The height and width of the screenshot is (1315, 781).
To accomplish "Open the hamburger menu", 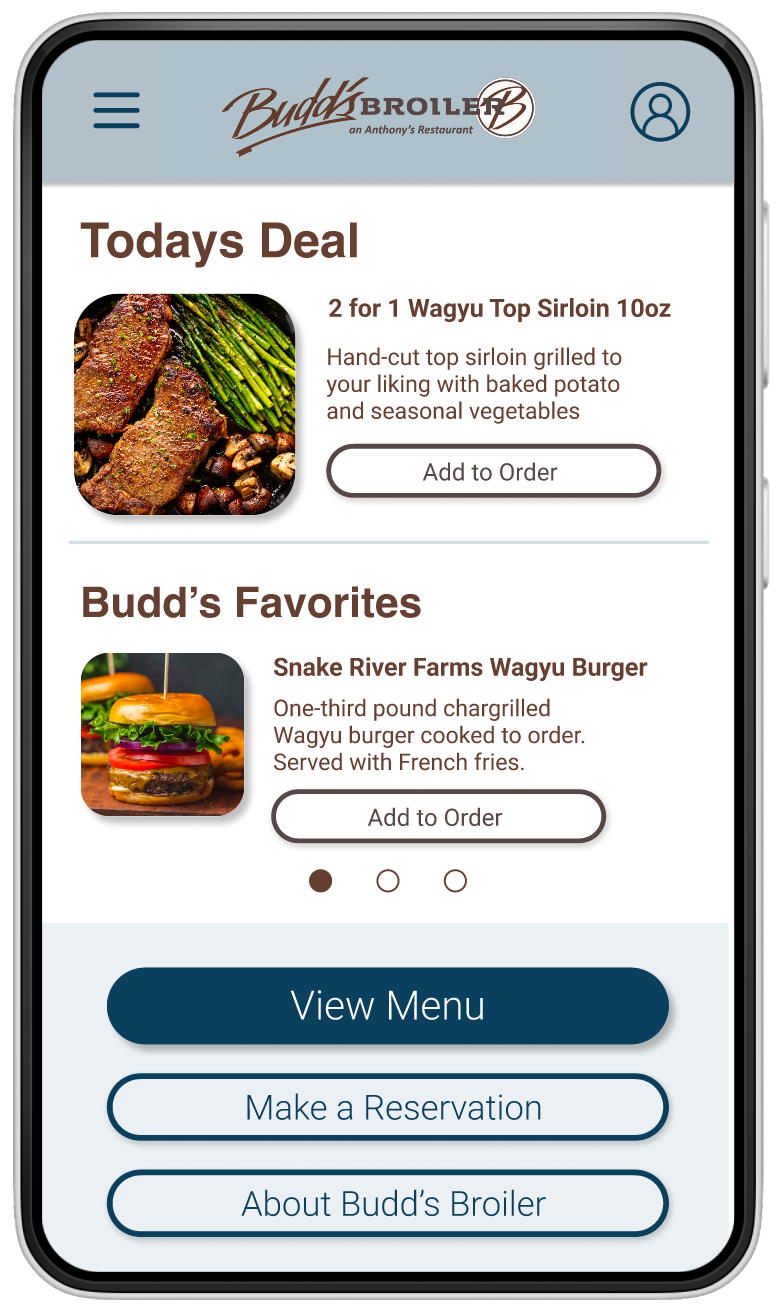I will coord(116,110).
